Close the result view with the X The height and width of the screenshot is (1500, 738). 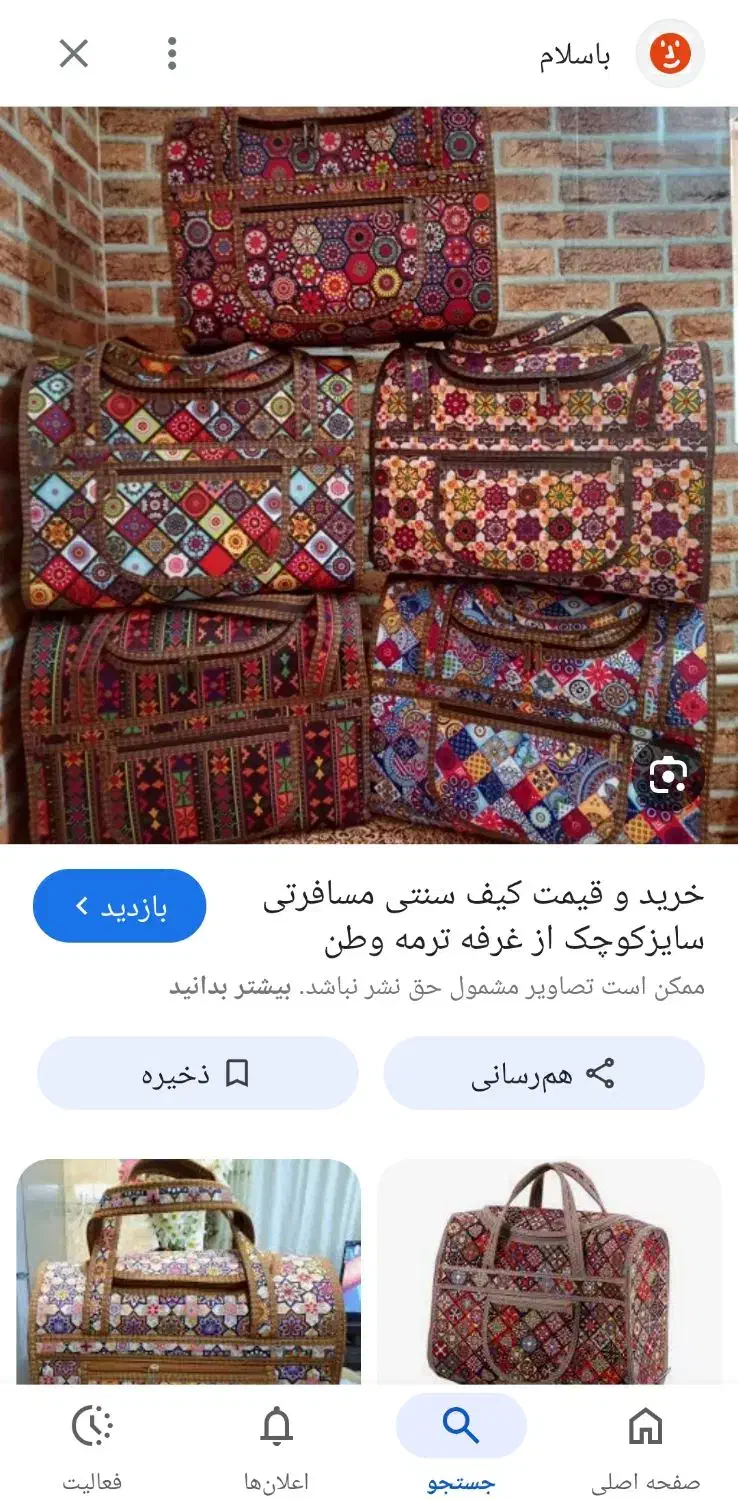(x=73, y=55)
